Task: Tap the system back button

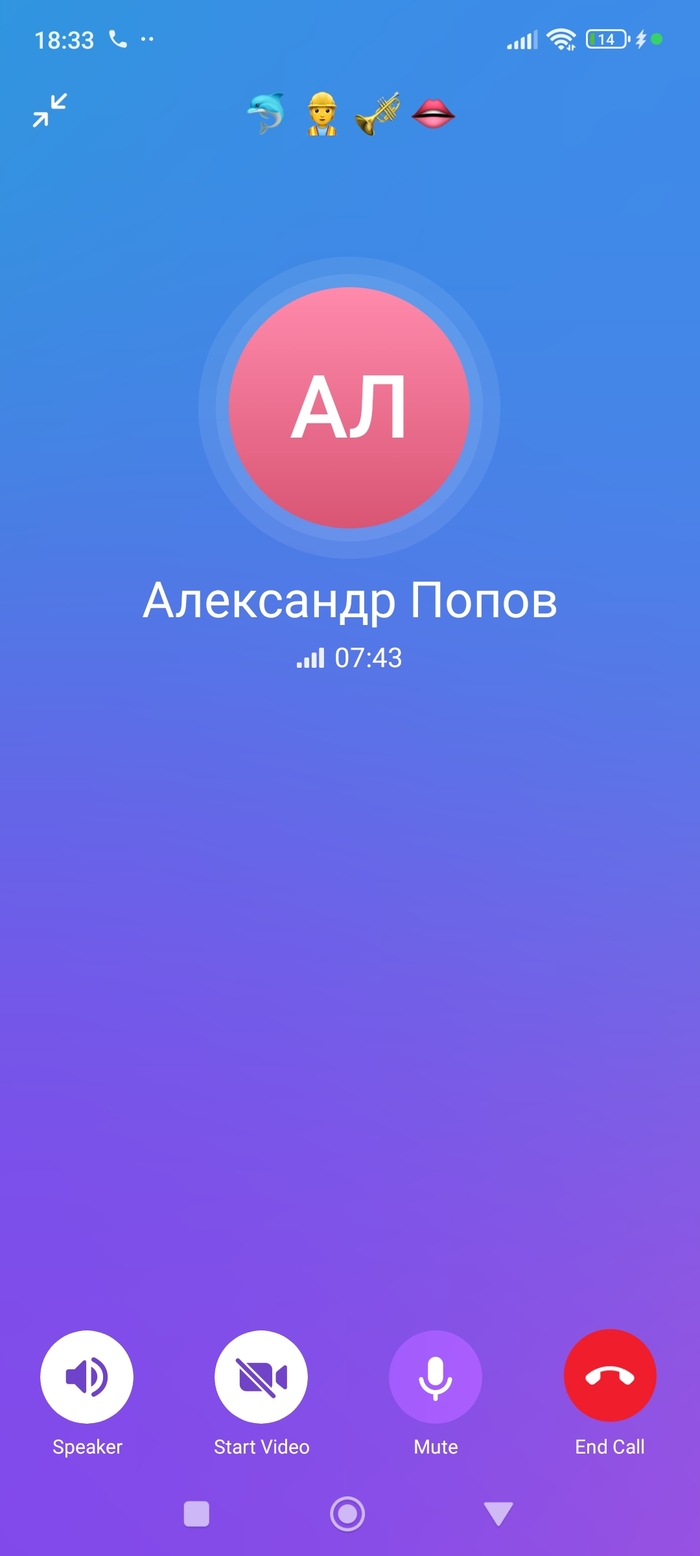Action: point(498,1514)
